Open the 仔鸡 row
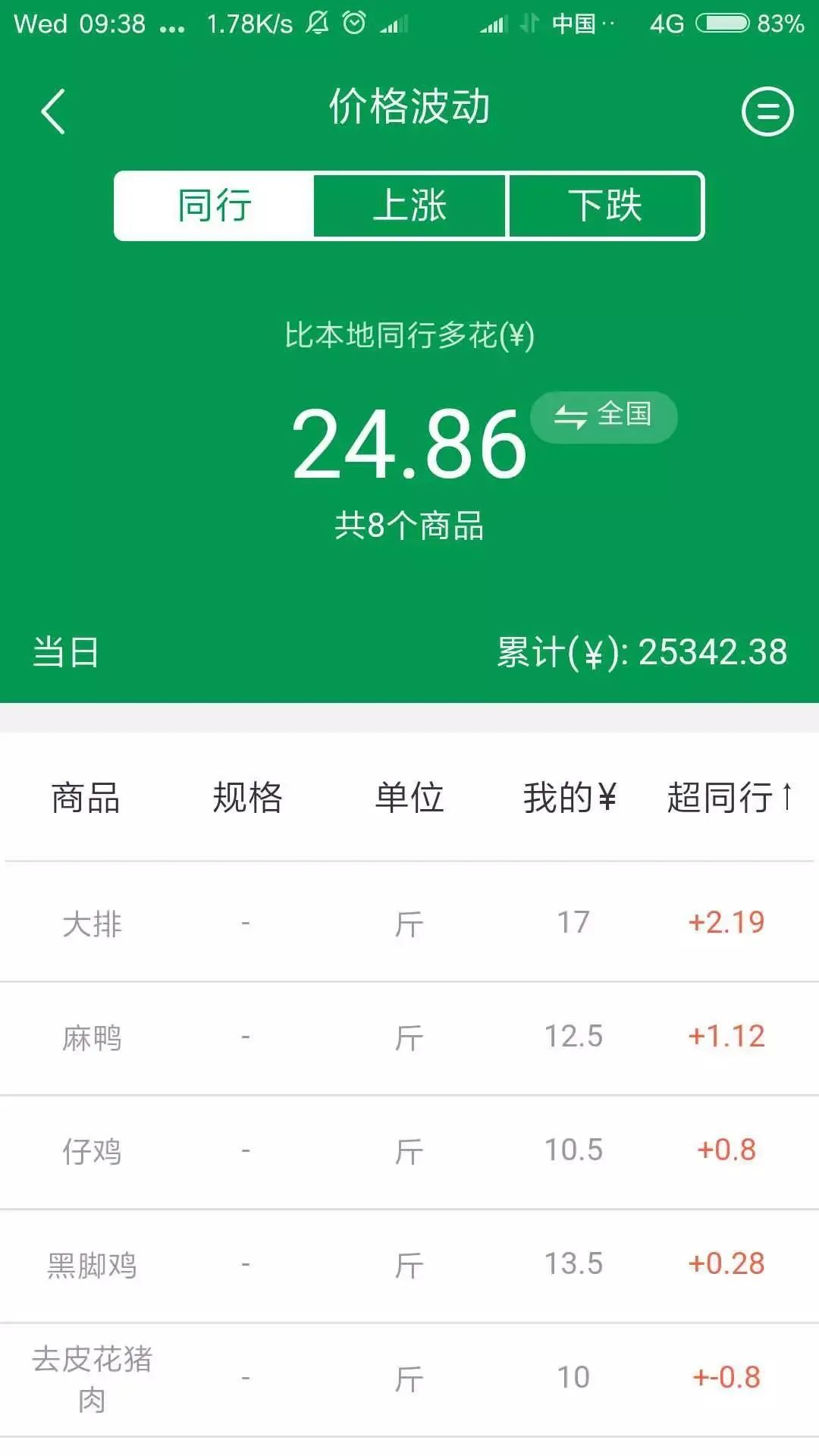This screenshot has width=819, height=1456. (409, 1150)
